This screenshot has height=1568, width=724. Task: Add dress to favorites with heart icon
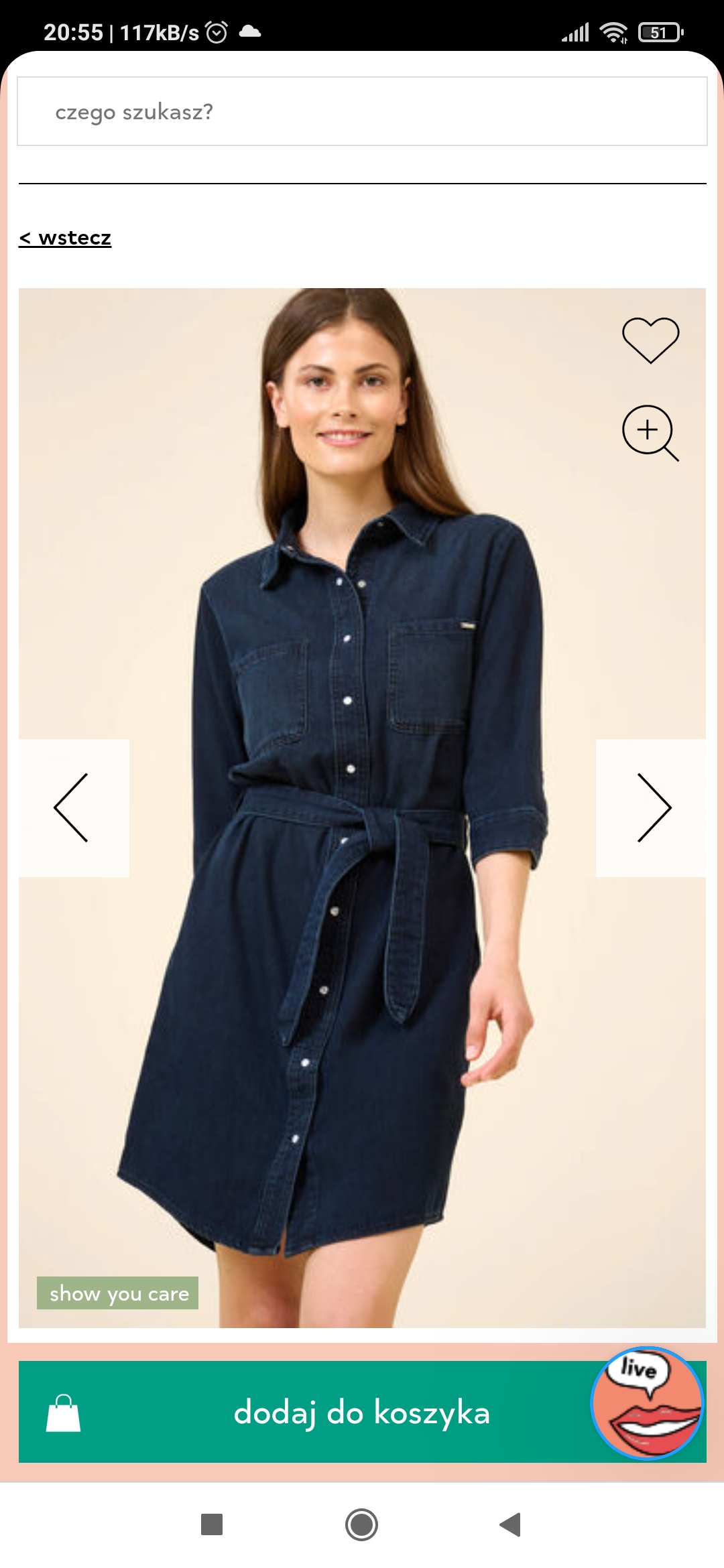650,339
